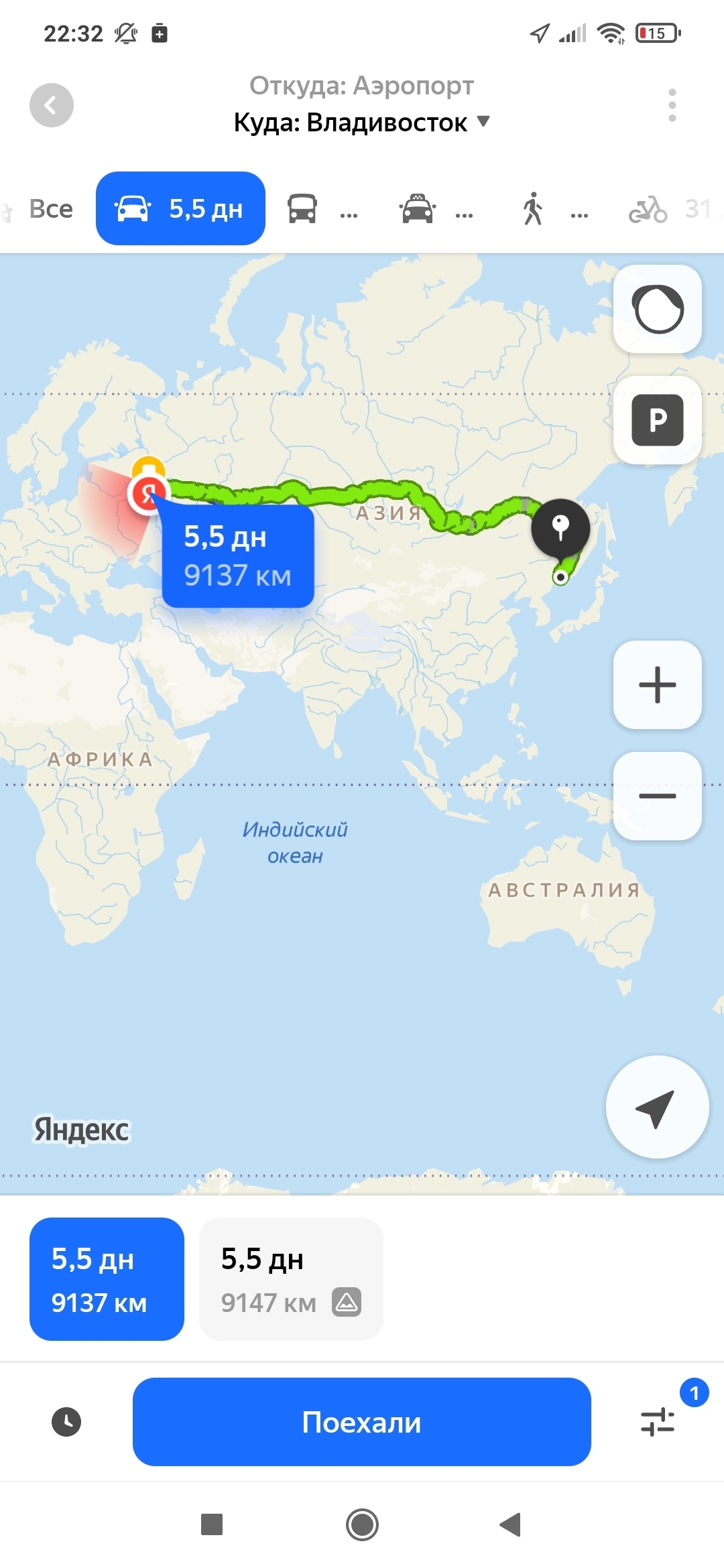The width and height of the screenshot is (724, 1568).
Task: Open the three-dot overflow menu
Action: (672, 105)
